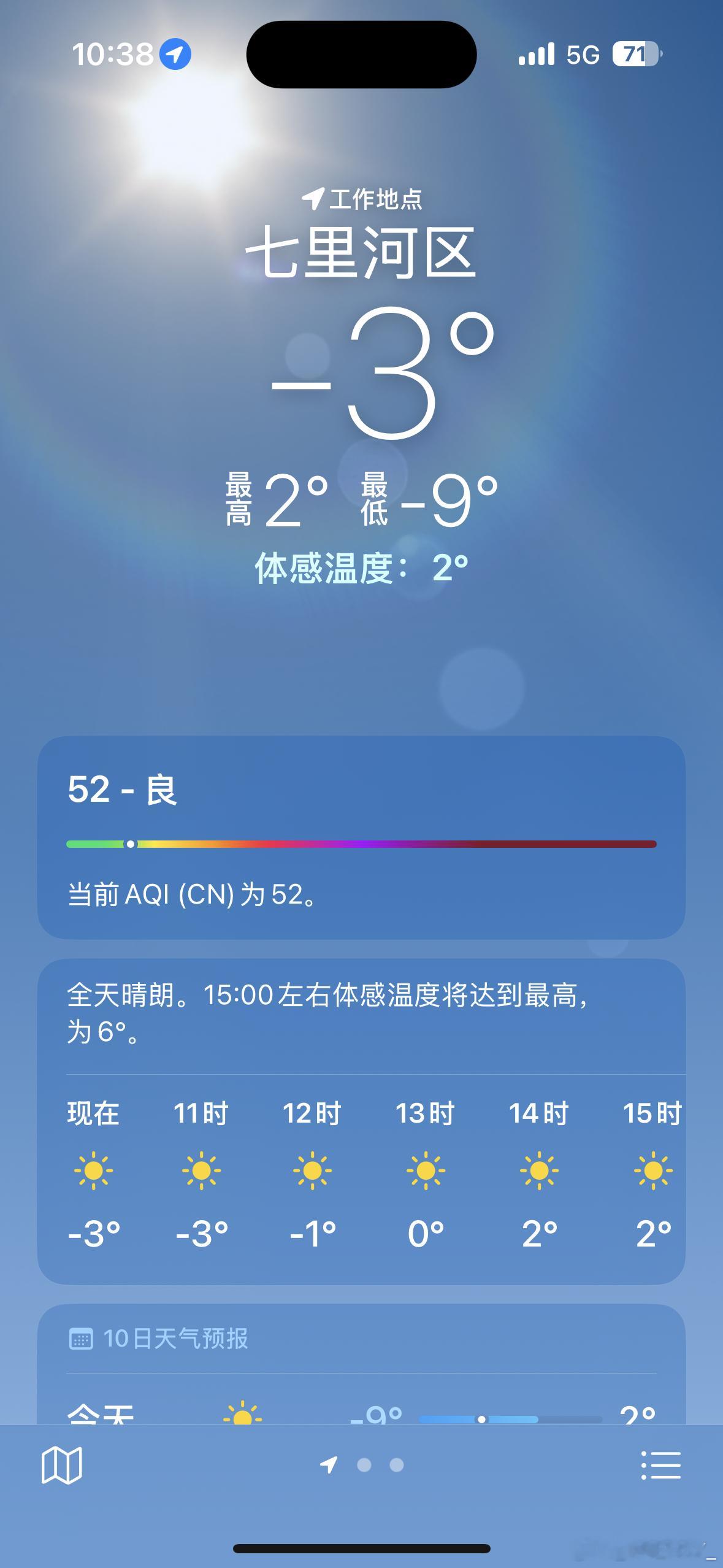Image resolution: width=723 pixels, height=1568 pixels.
Task: Open the map view with the map icon
Action: click(x=63, y=1463)
